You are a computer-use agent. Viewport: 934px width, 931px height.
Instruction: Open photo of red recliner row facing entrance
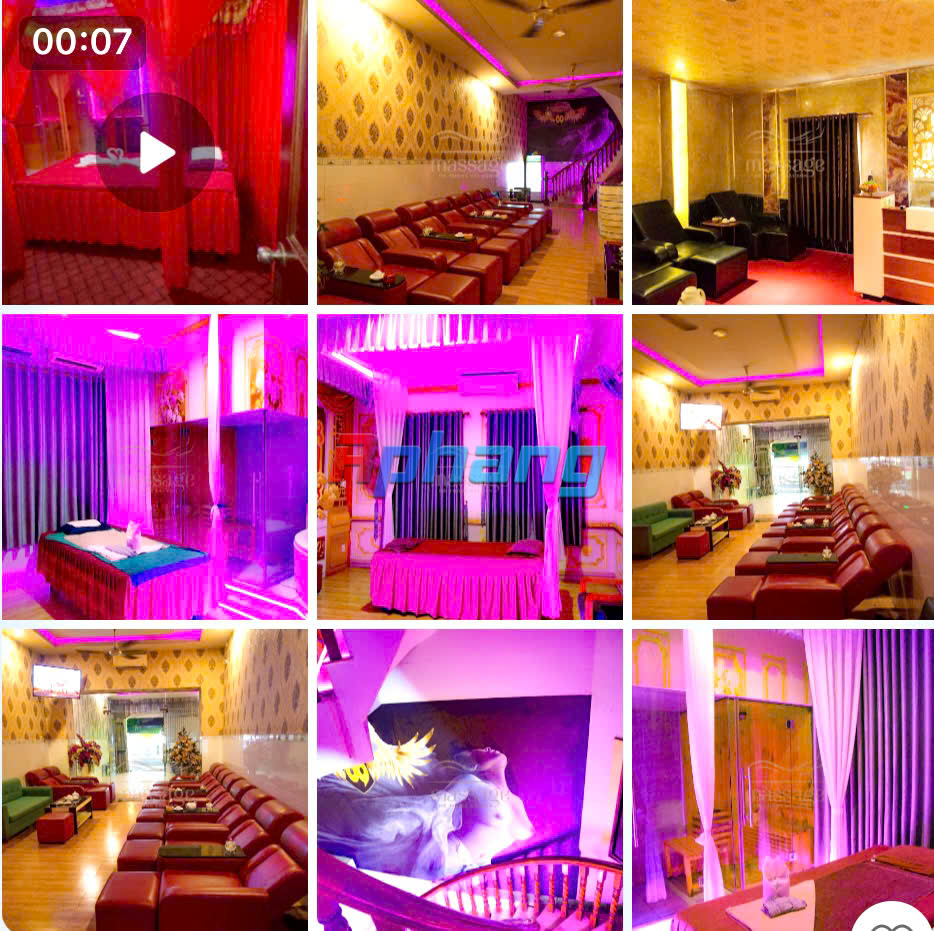pos(782,467)
